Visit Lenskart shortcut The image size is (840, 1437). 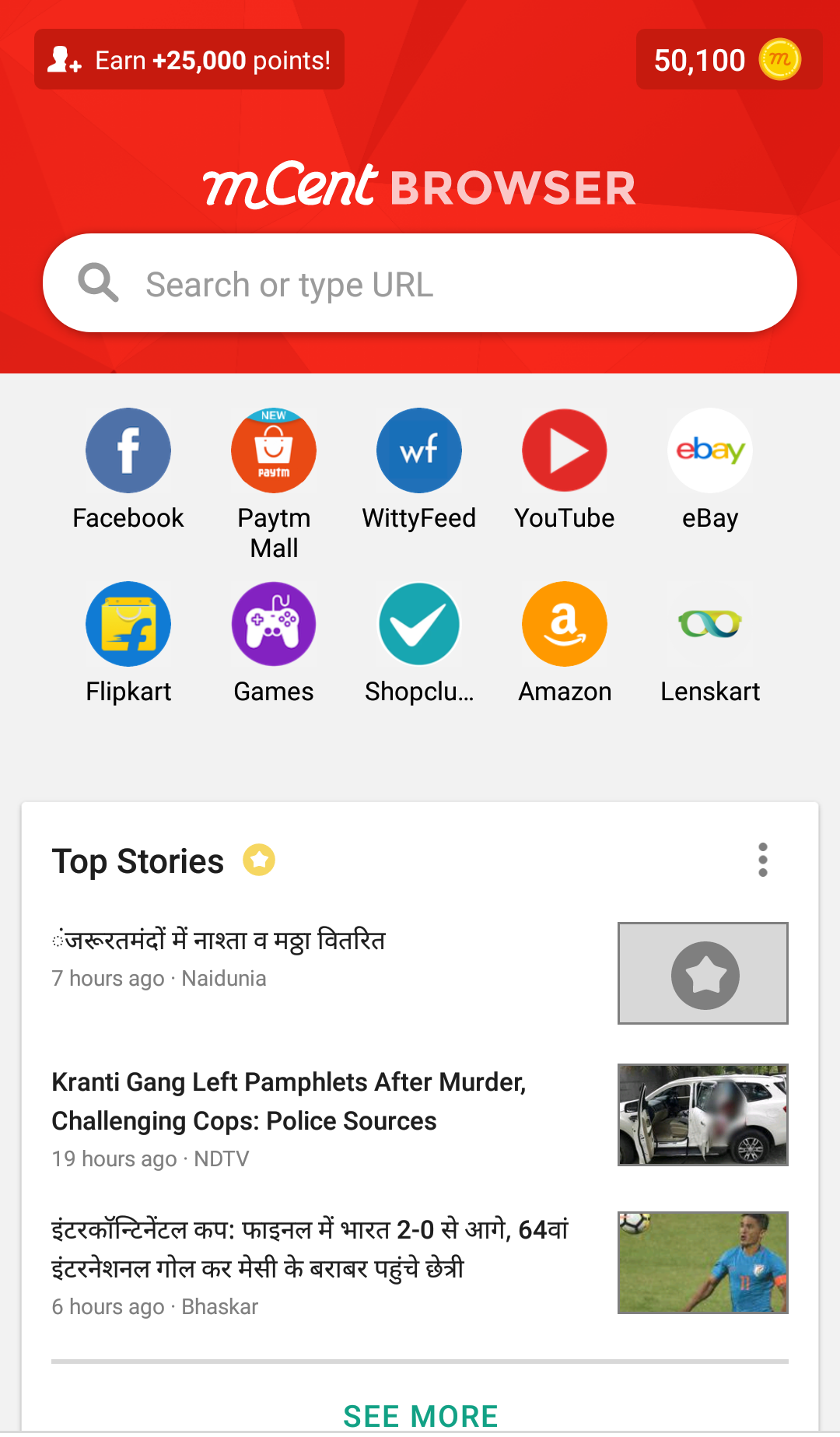710,643
